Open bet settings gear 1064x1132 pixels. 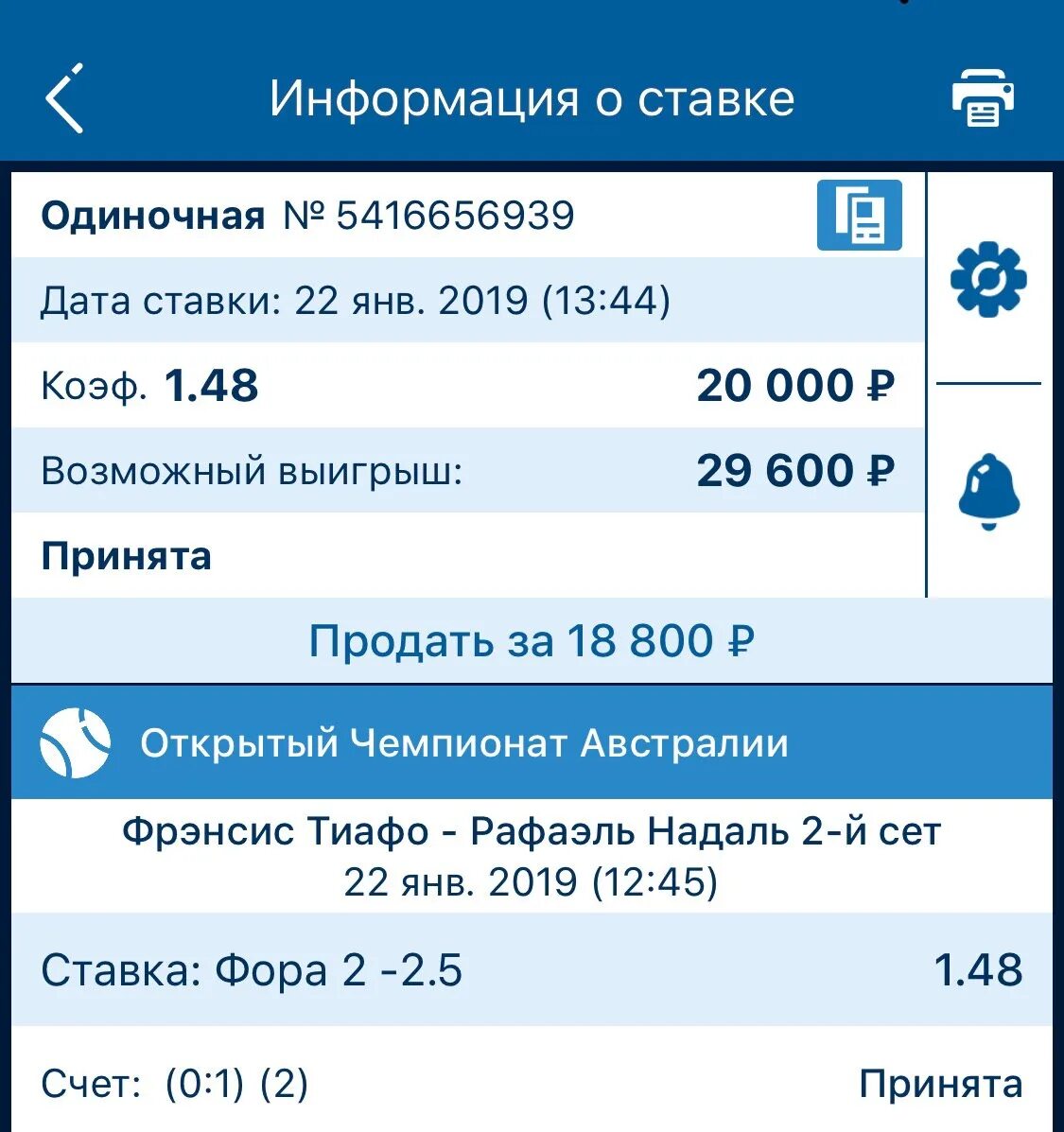pyautogui.click(x=988, y=279)
